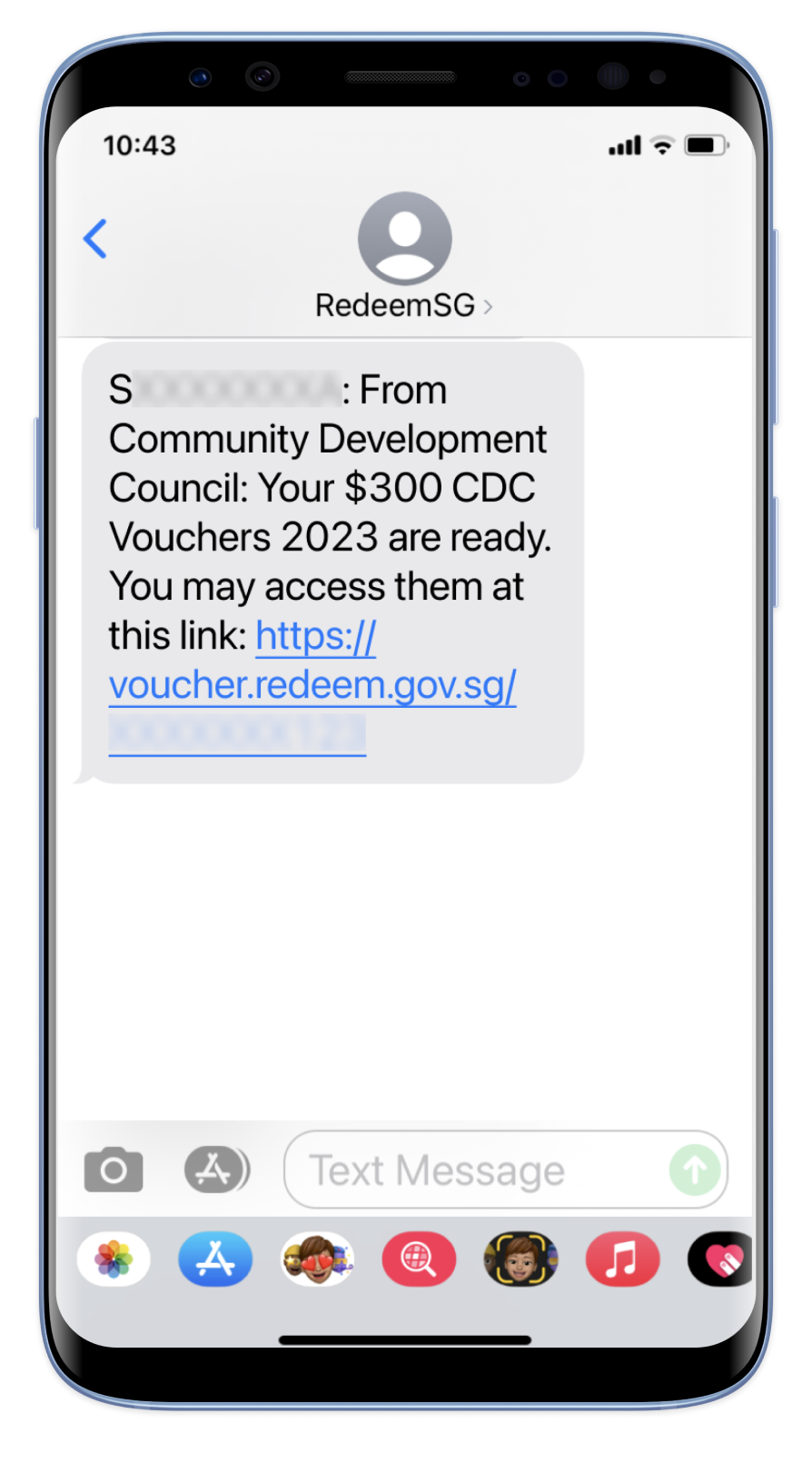The height and width of the screenshot is (1463, 812).
Task: Open the images search app with globe icon
Action: [x=419, y=1259]
